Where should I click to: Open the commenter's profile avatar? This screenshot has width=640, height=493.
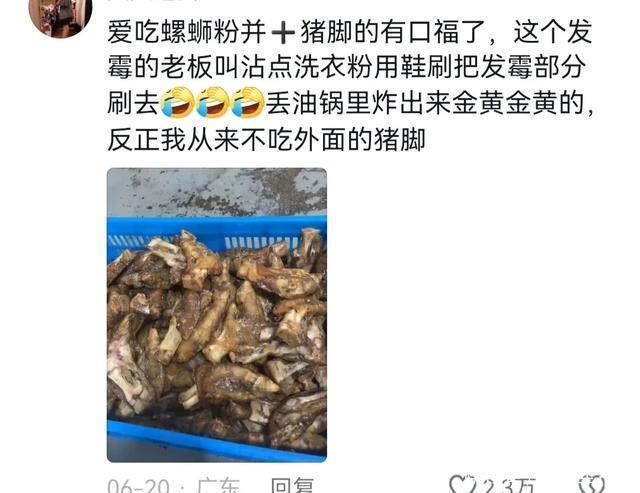pos(60,14)
